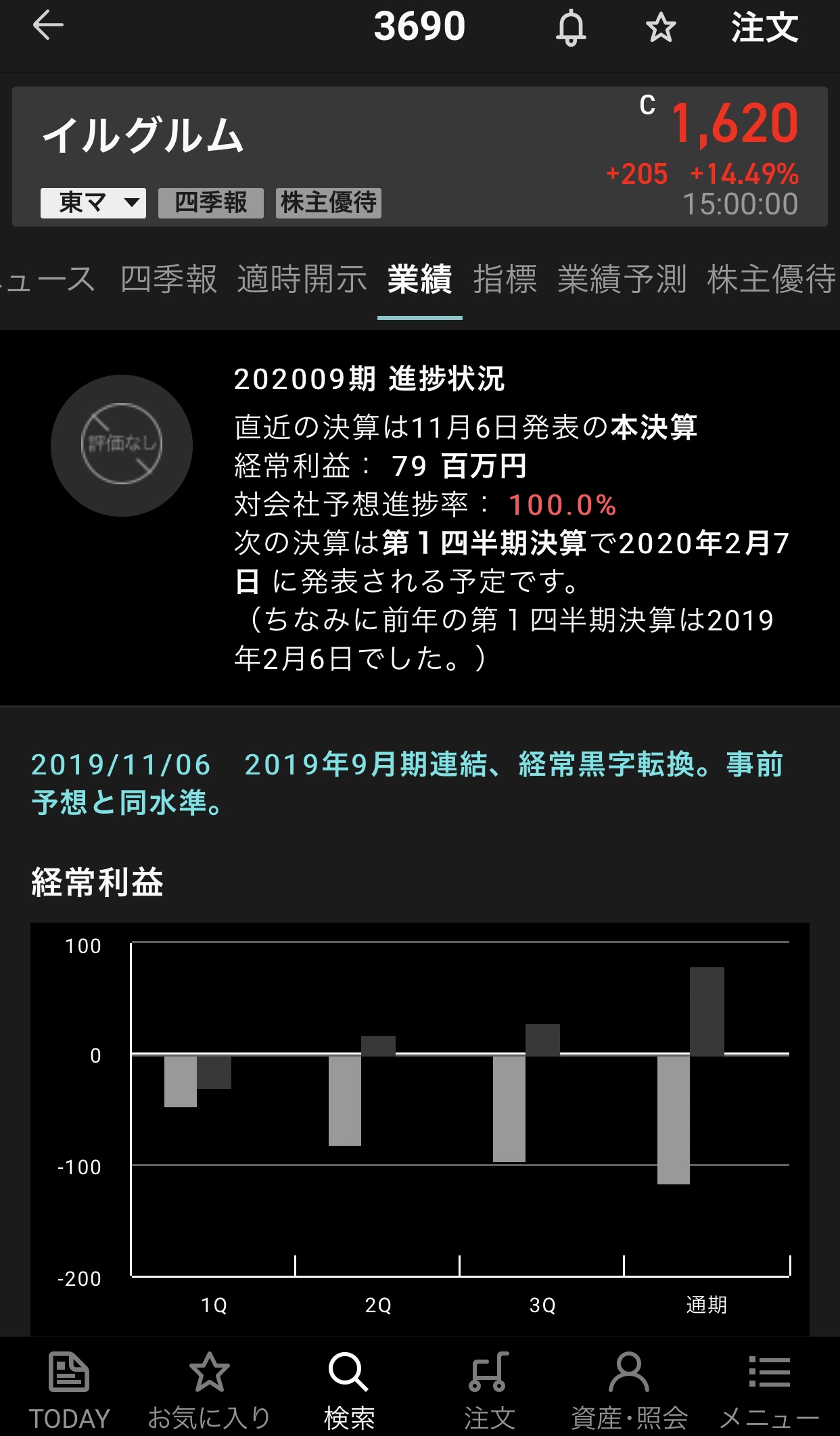Screen dimensions: 840x1436
Task: Tap the 株主優待 chip under company name
Action: pos(329,203)
